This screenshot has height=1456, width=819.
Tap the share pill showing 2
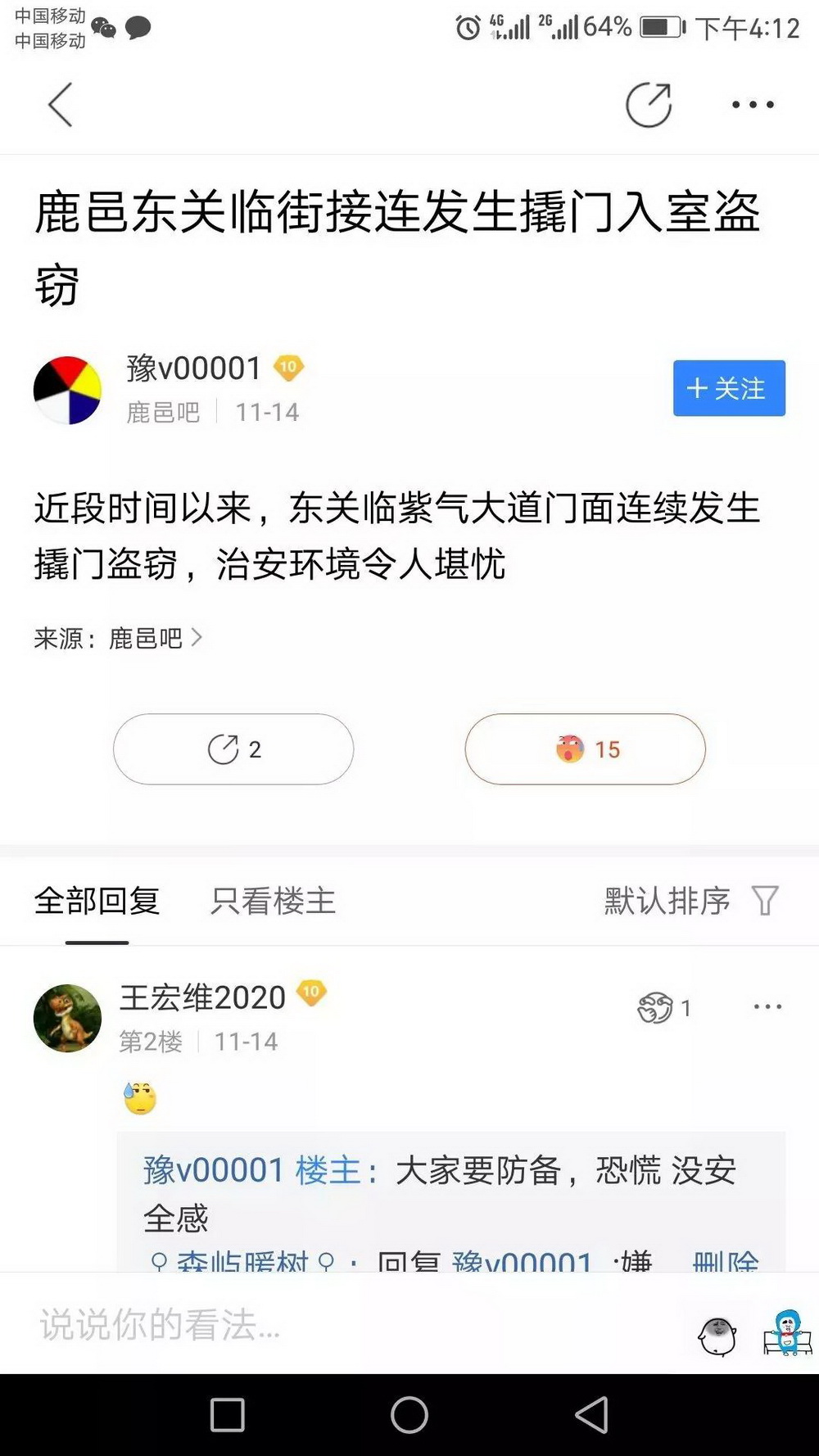click(x=233, y=749)
